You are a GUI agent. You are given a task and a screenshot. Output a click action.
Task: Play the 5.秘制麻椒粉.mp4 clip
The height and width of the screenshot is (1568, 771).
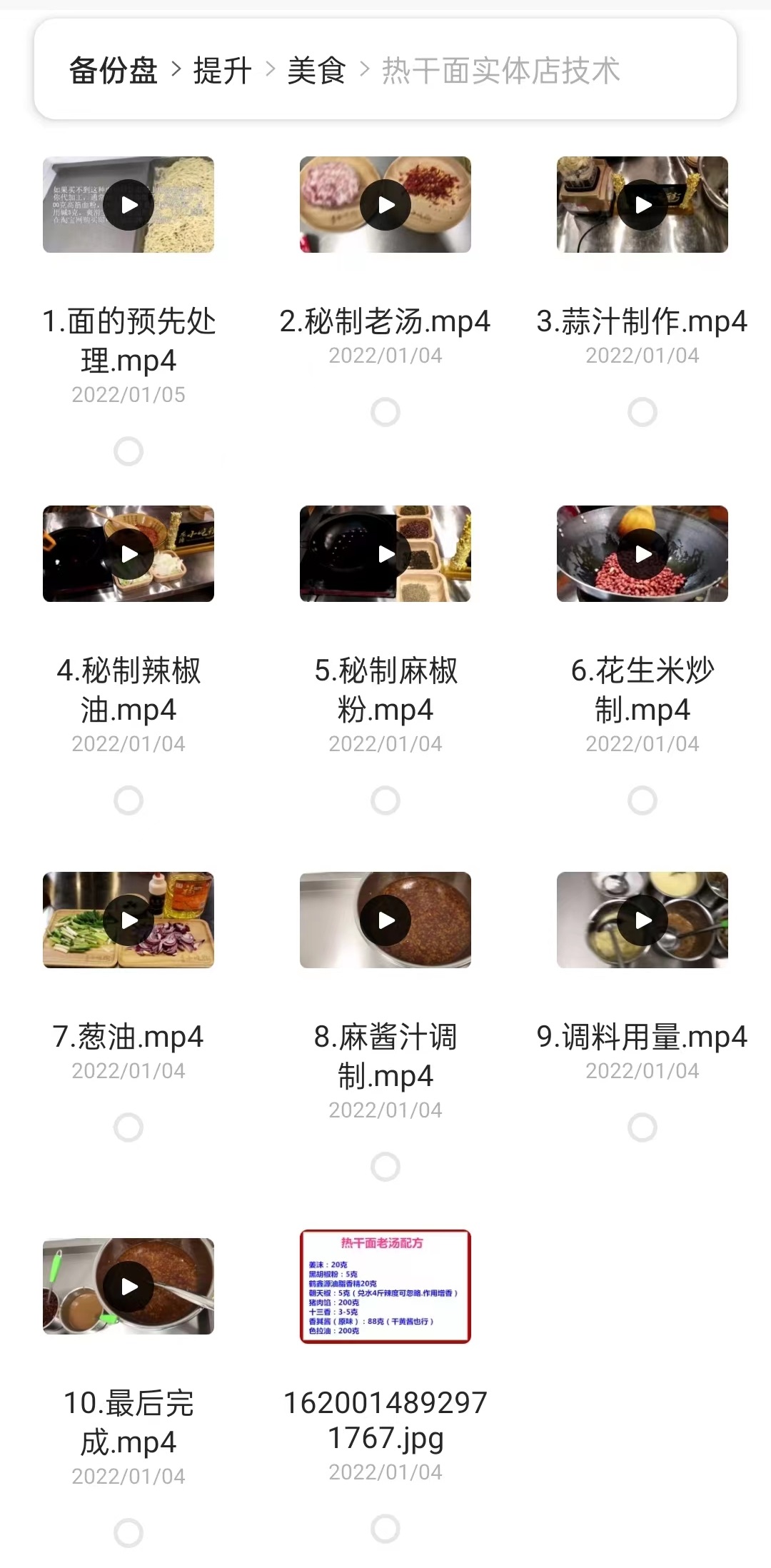pyautogui.click(x=385, y=554)
